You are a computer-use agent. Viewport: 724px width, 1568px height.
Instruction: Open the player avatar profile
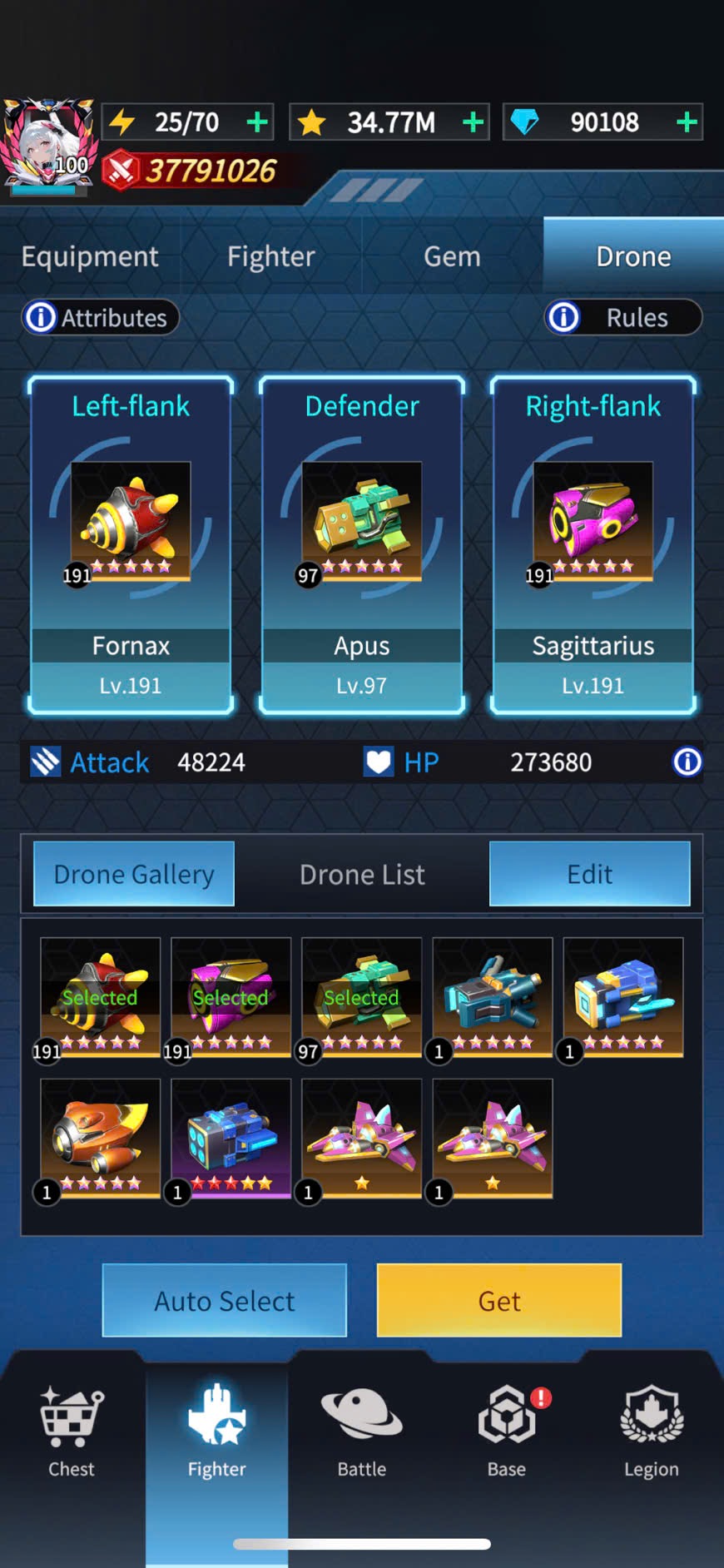[49, 147]
